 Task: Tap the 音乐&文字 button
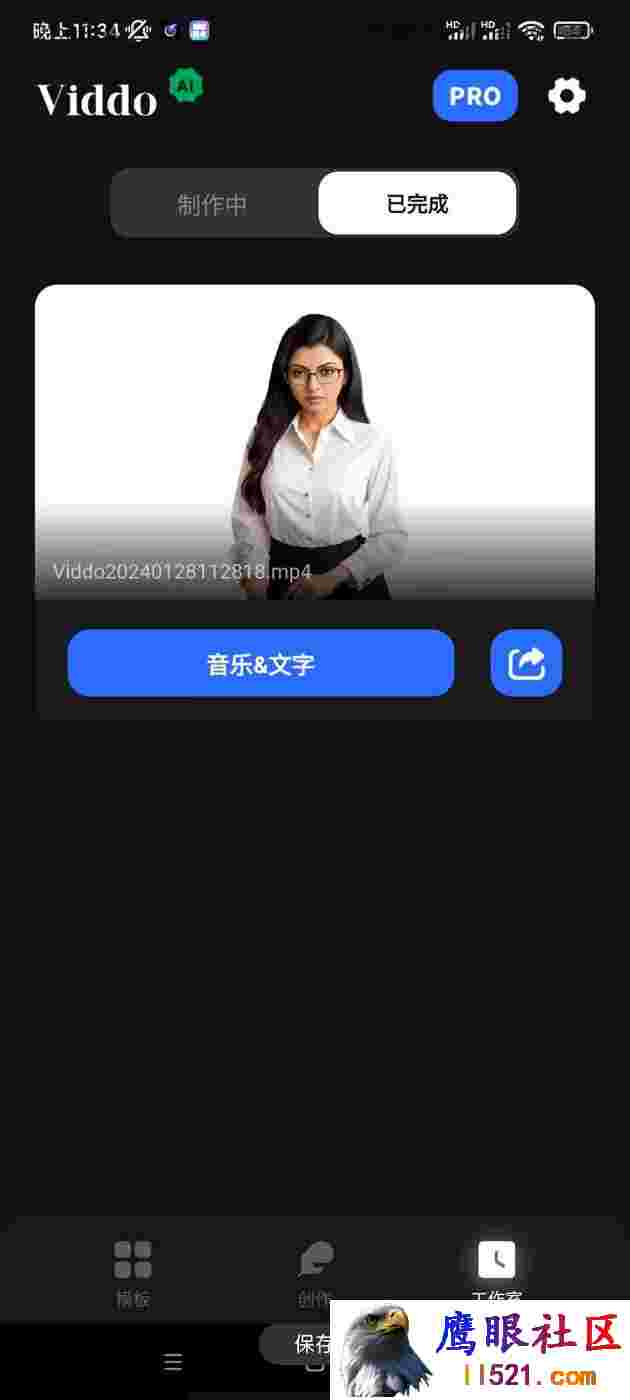(261, 663)
